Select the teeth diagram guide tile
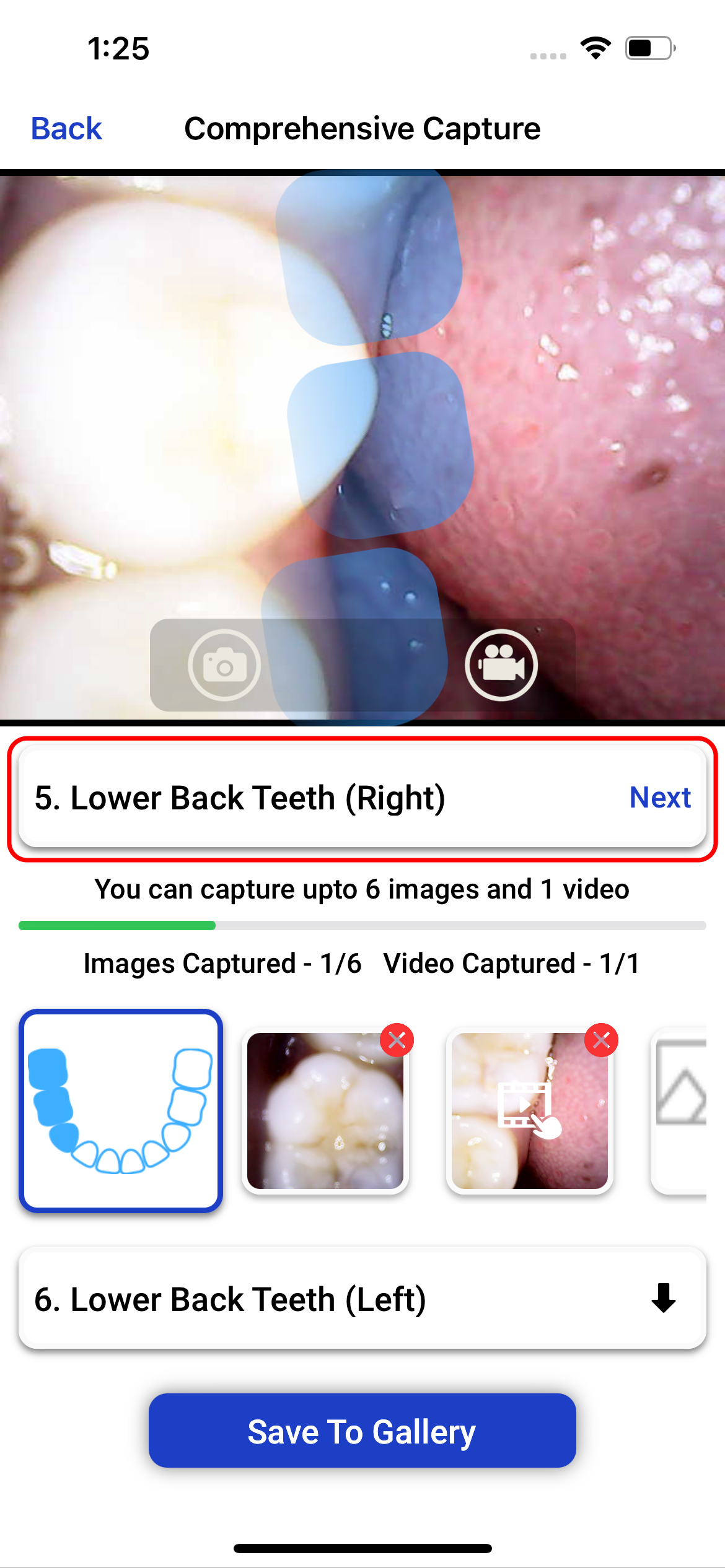Viewport: 725px width, 1568px height. coord(121,1110)
